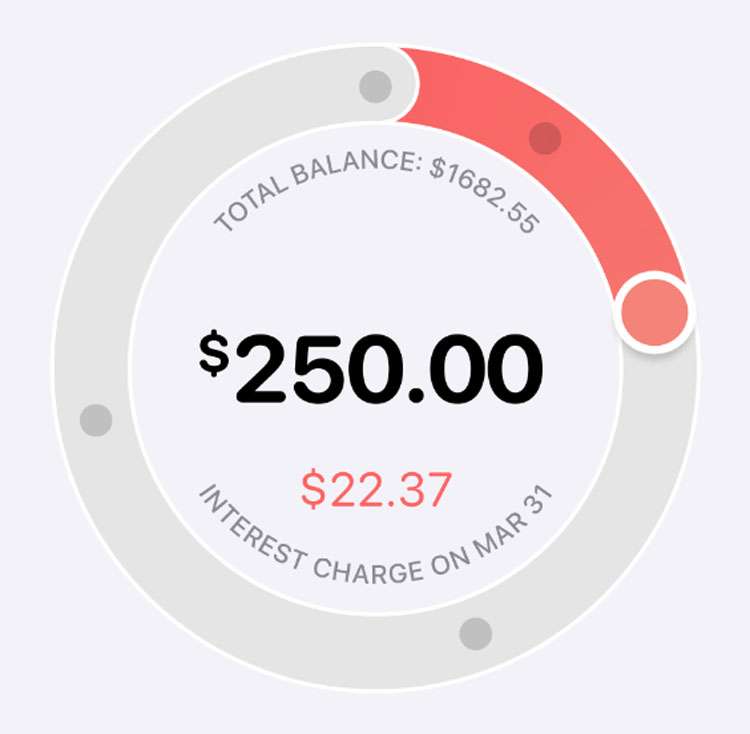Viewport: 750px width, 734px height.
Task: Tap the round payment dial handle
Action: [655, 311]
